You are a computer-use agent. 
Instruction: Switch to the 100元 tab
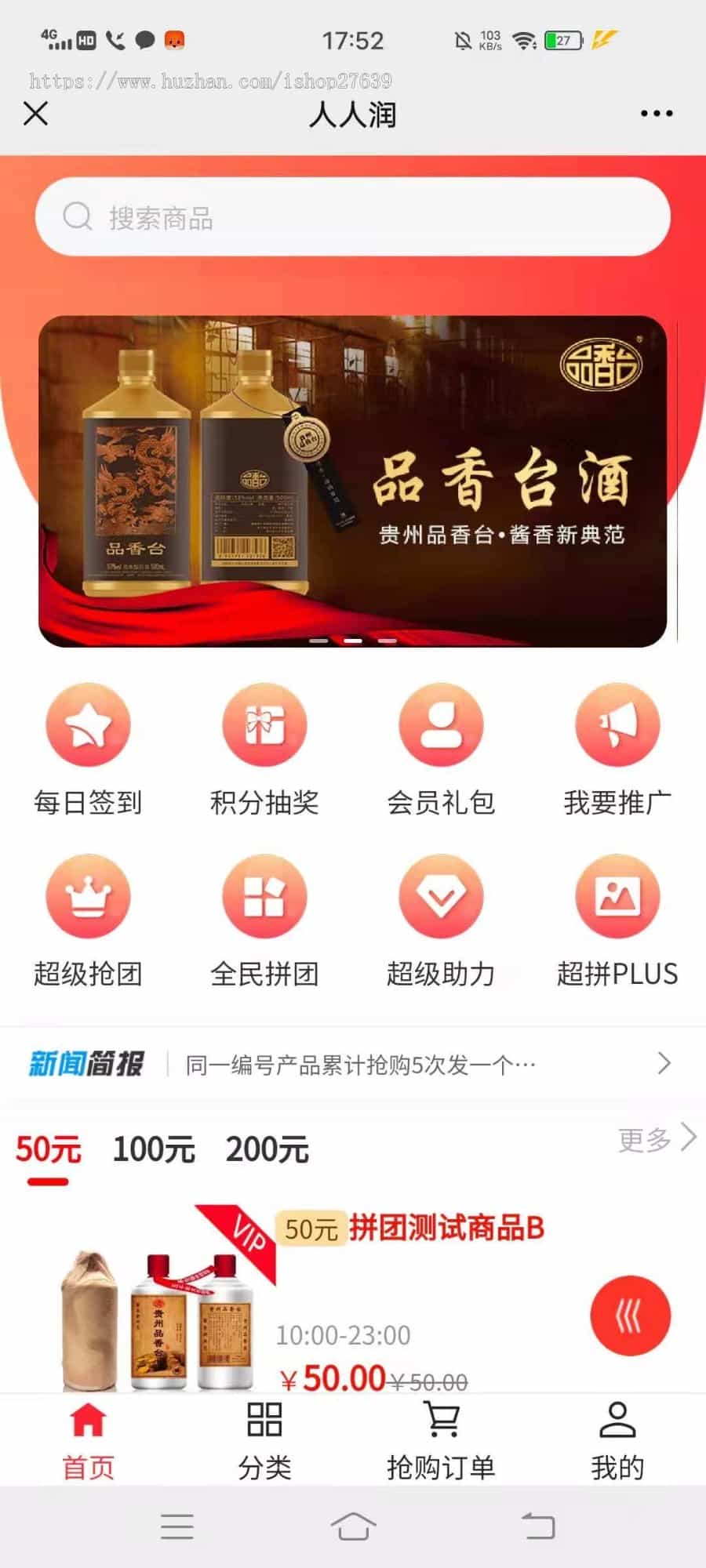coord(154,1149)
